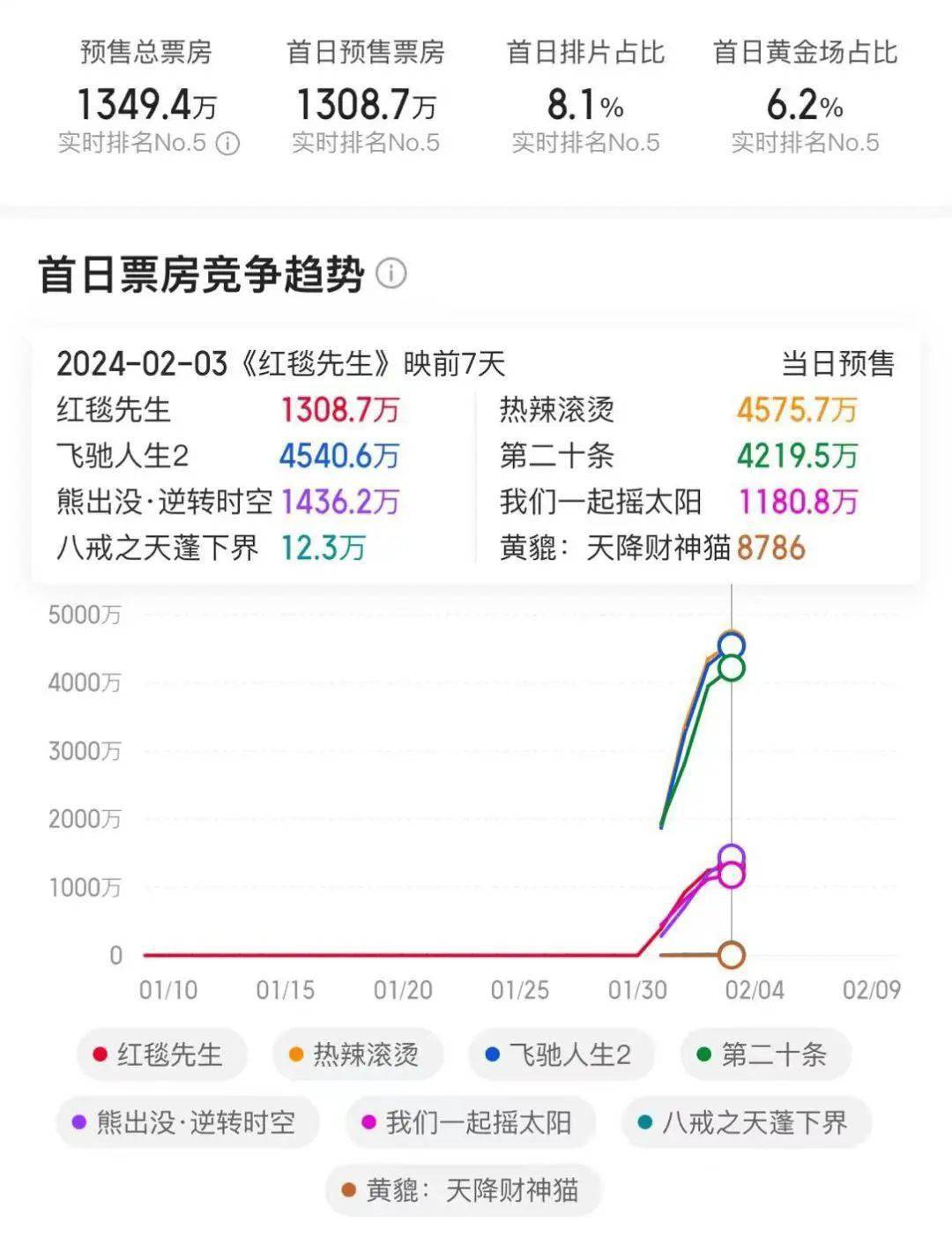
Task: Open info icon beside 预售总票房 ranking
Action: 228,143
